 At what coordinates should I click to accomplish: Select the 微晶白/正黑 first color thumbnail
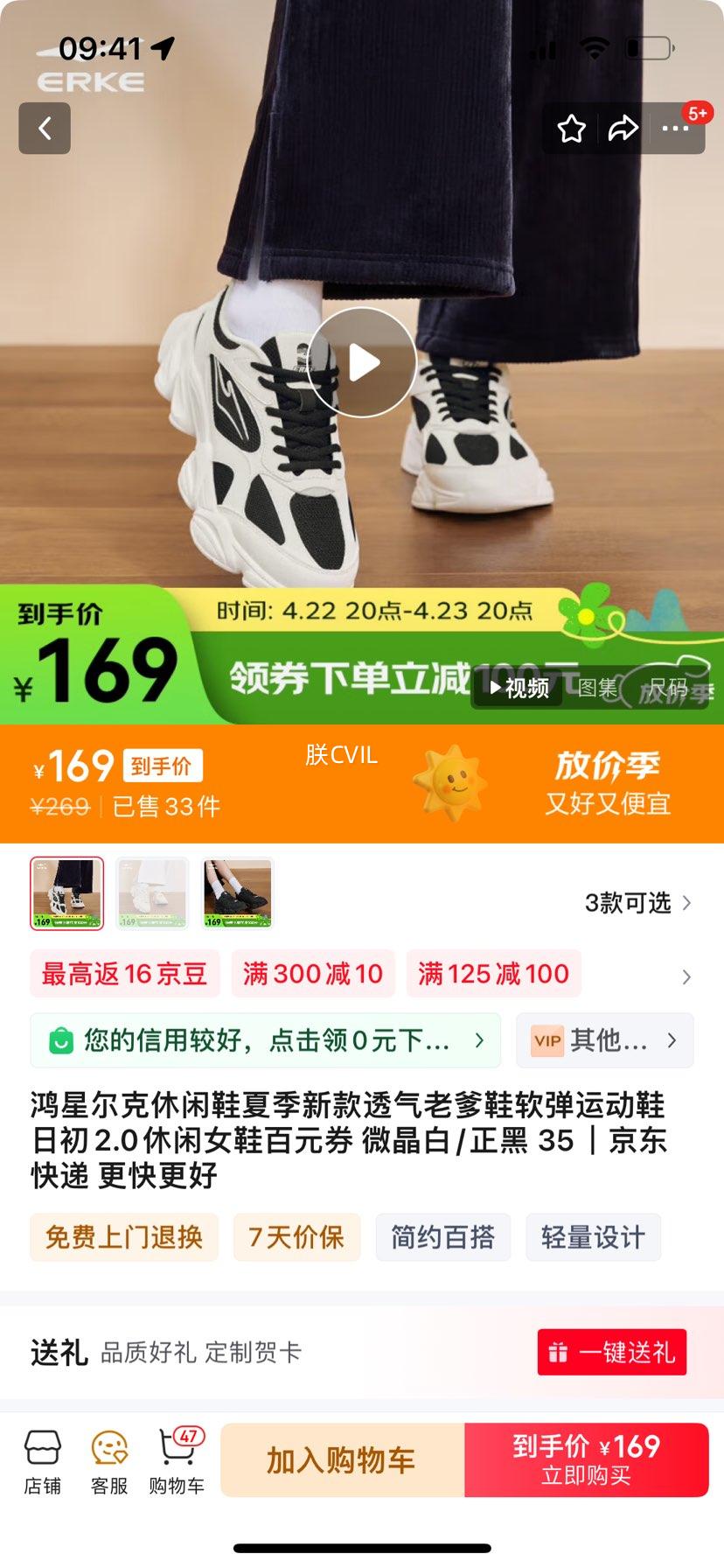(x=66, y=893)
